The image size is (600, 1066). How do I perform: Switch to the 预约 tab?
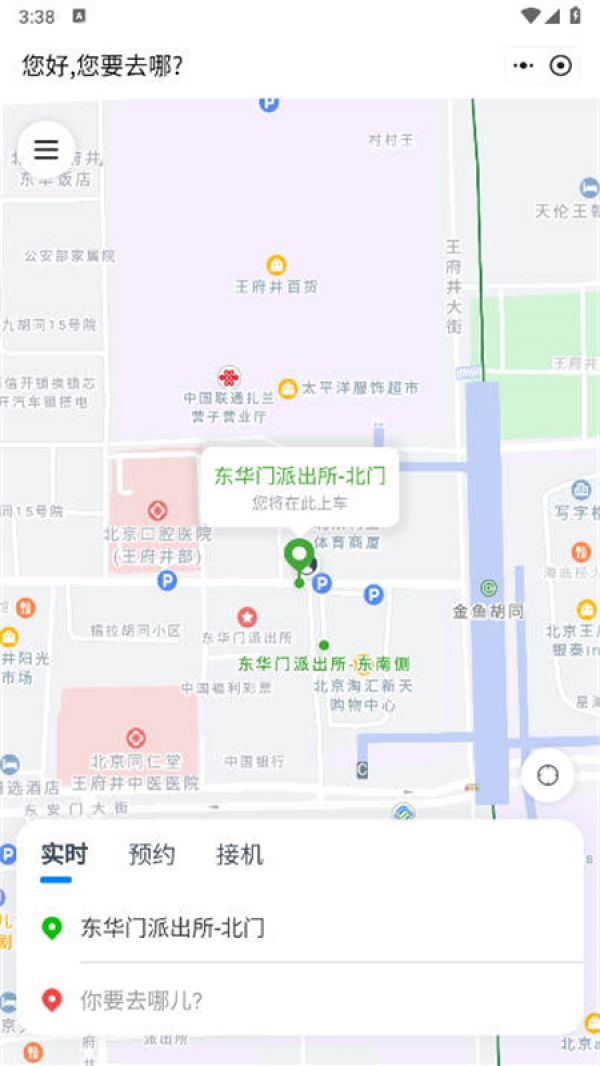coord(152,855)
